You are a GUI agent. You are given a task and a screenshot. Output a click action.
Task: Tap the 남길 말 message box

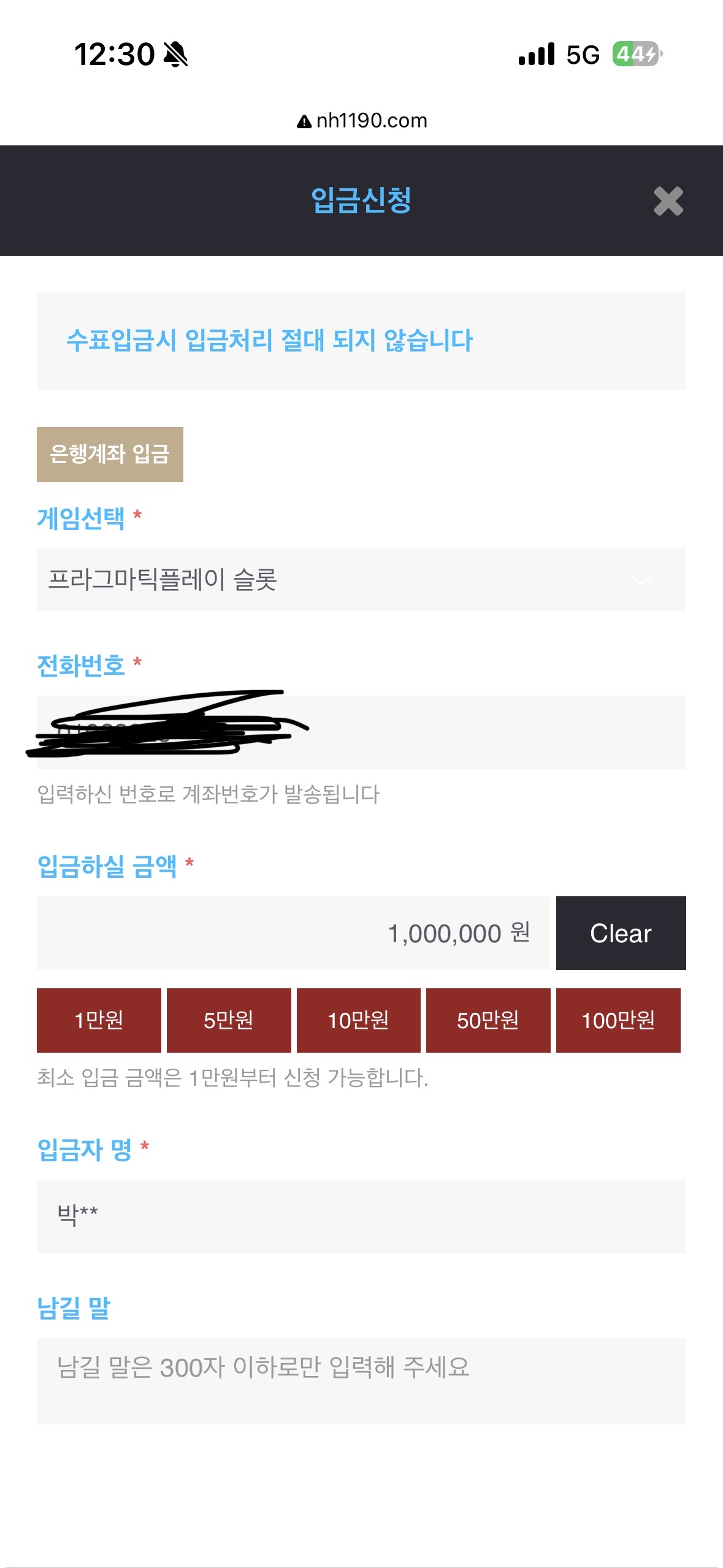point(361,1381)
